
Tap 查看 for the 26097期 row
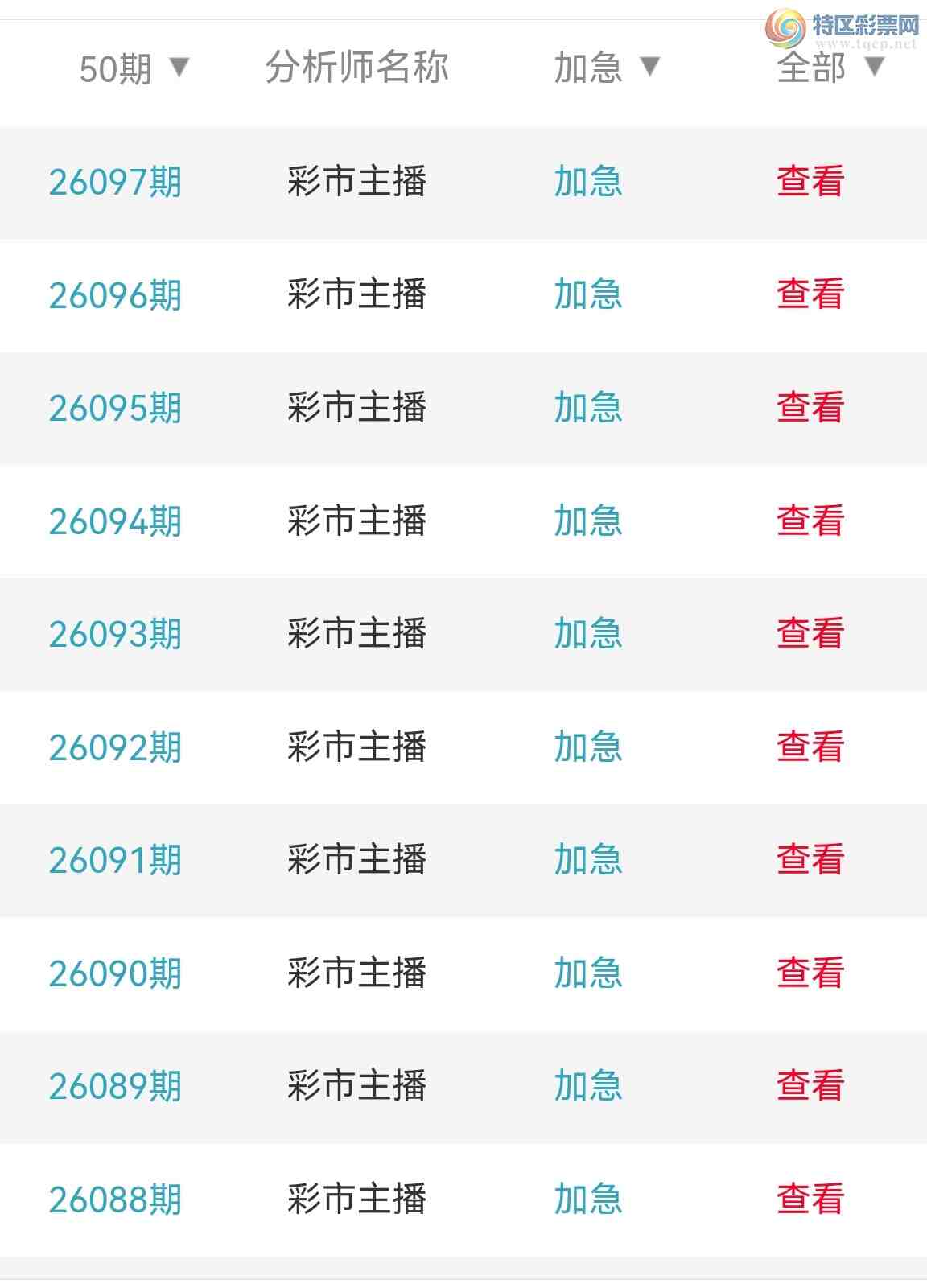click(x=810, y=182)
